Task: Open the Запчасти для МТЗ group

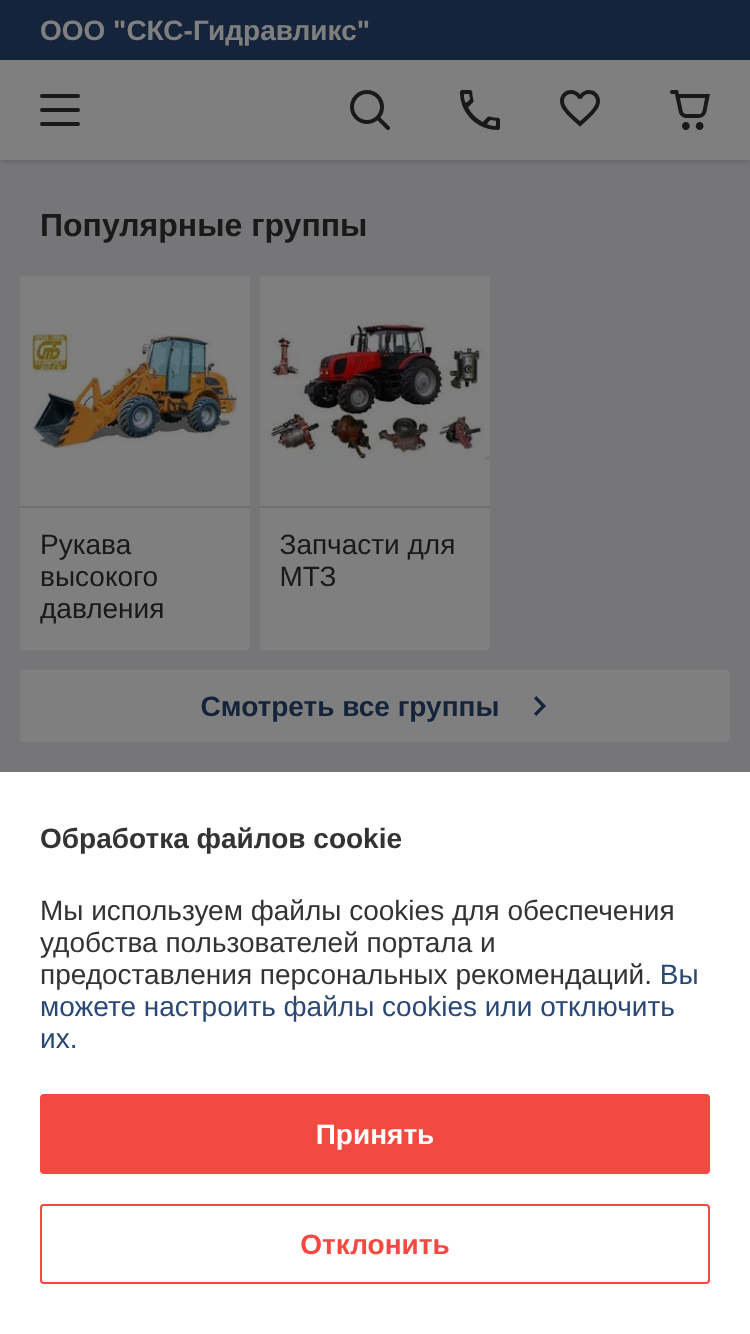Action: (x=375, y=463)
